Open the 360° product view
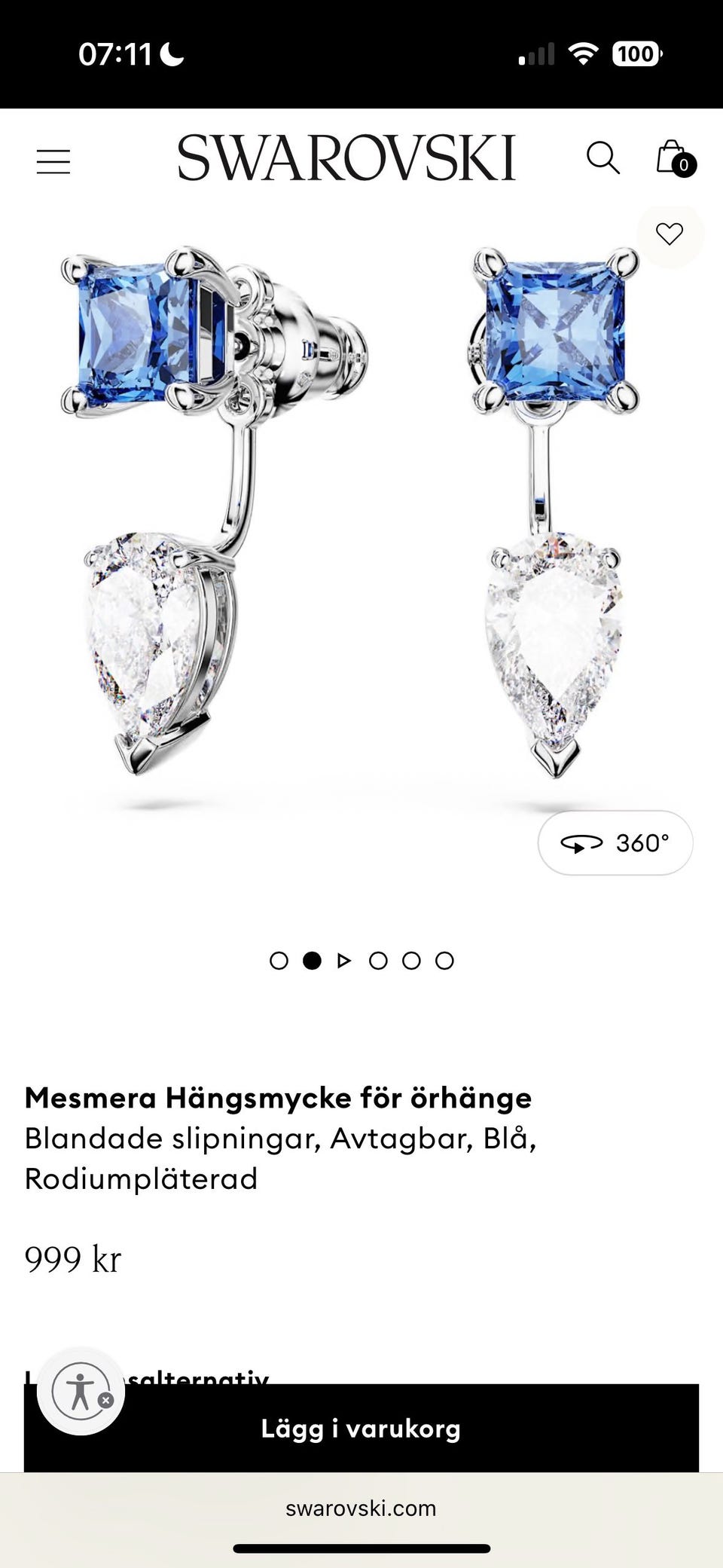This screenshot has width=723, height=1568. 615,843
